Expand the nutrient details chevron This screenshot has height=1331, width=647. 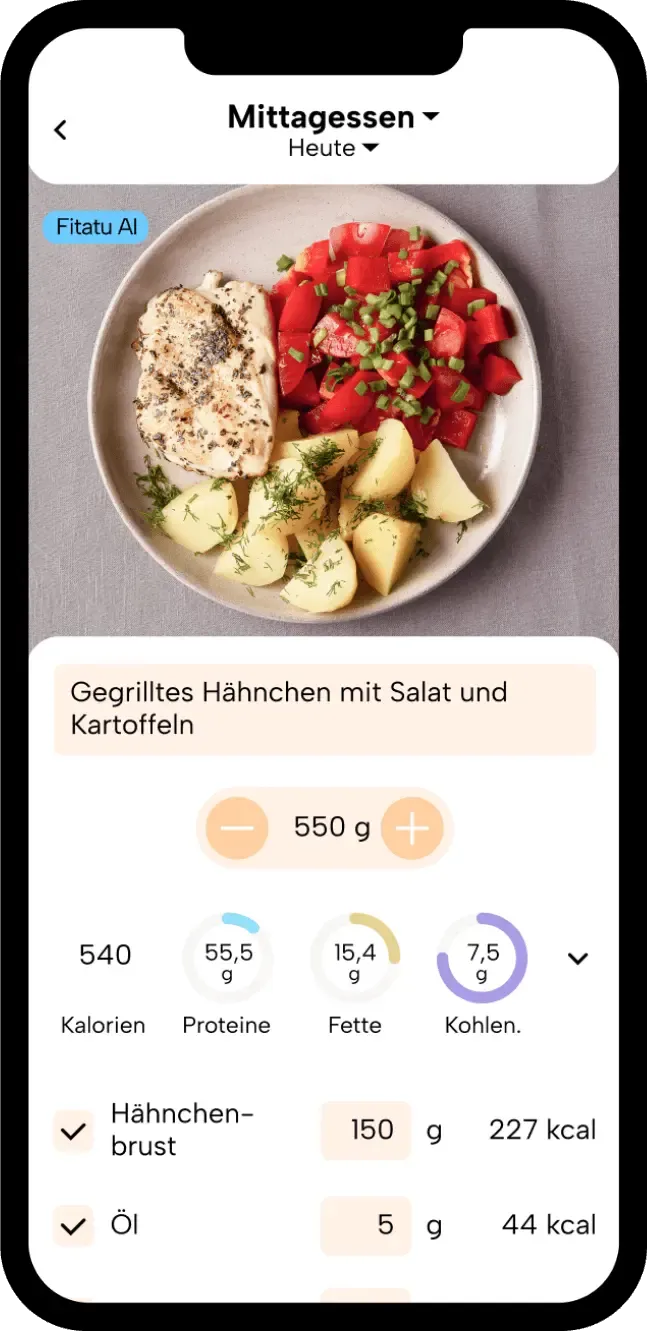pyautogui.click(x=578, y=958)
